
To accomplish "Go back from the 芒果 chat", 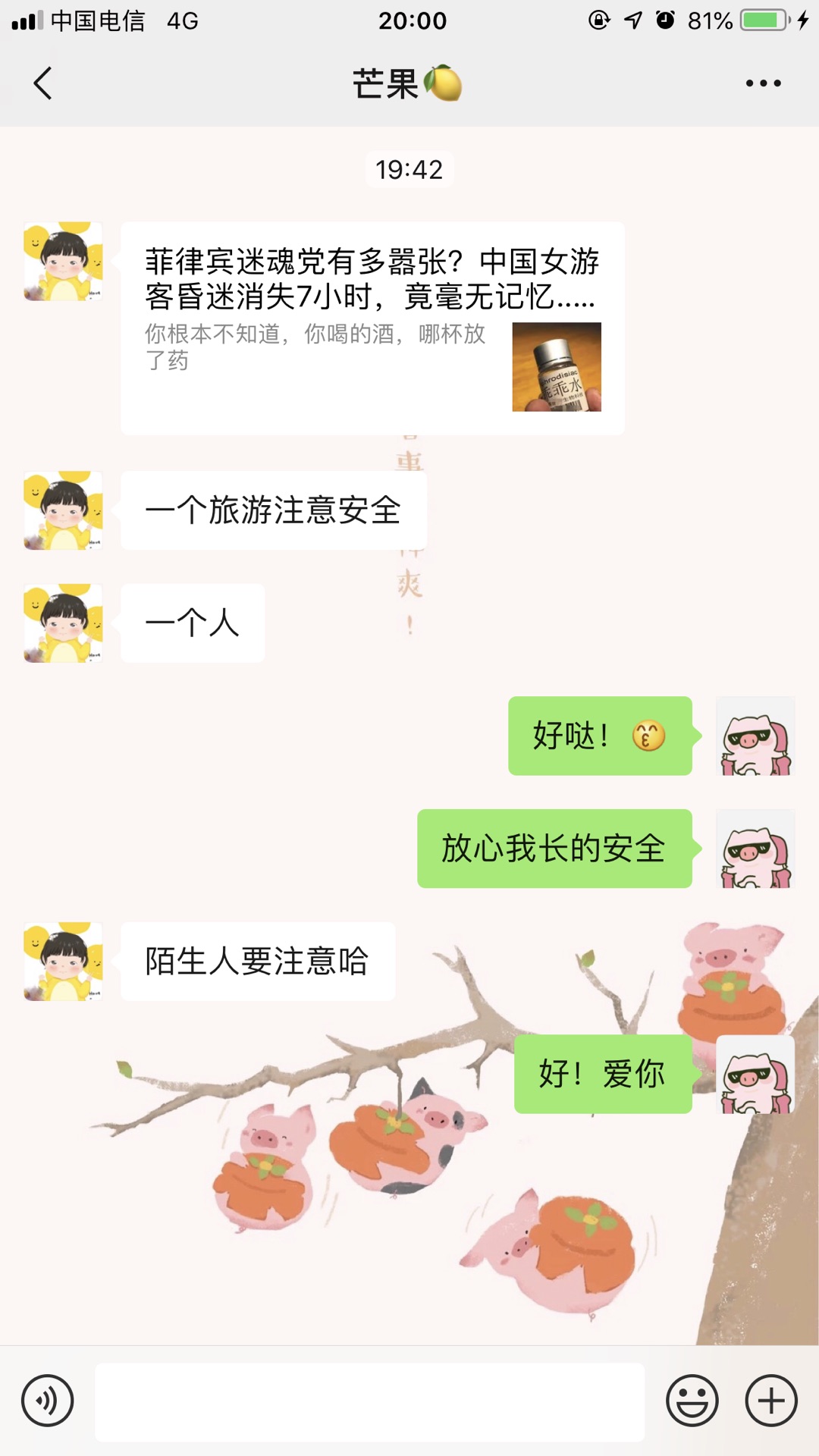I will (43, 83).
